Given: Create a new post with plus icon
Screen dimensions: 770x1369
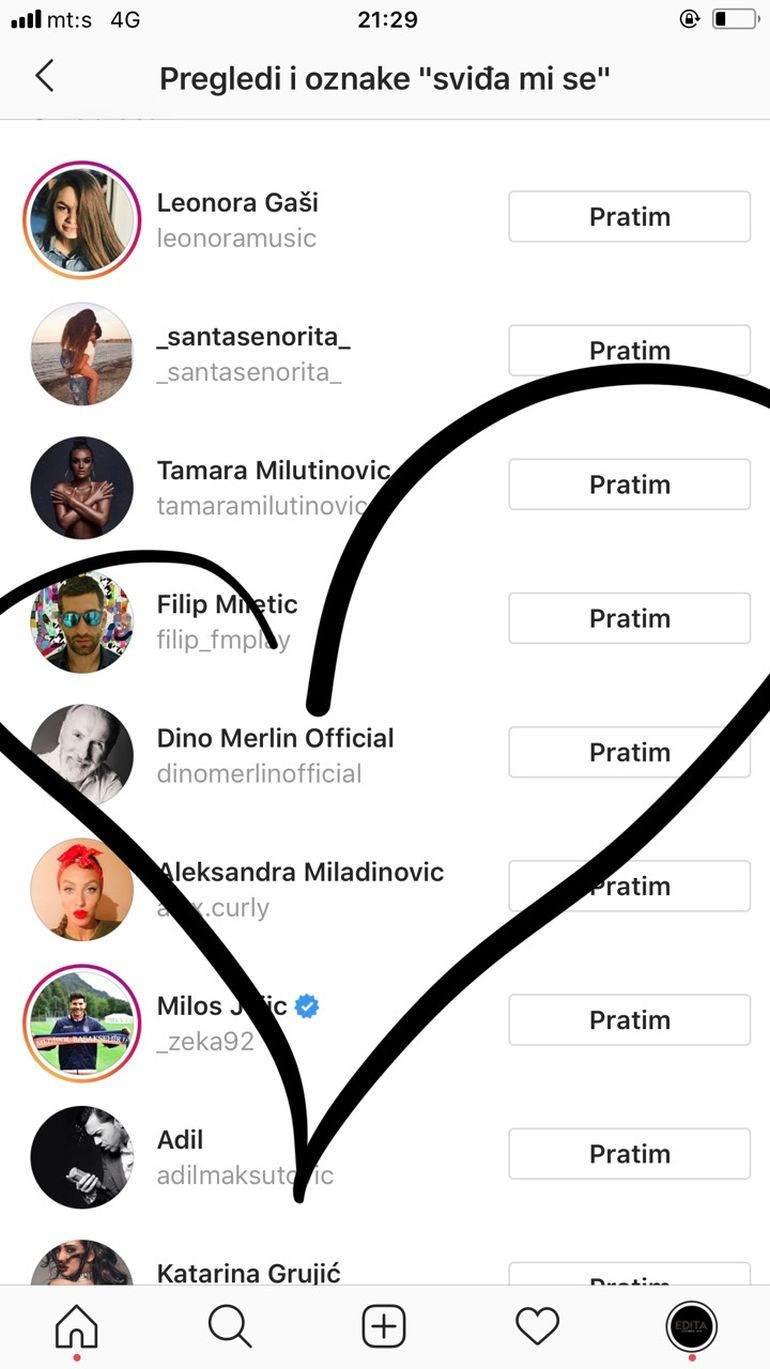Looking at the screenshot, I should pos(383,1327).
